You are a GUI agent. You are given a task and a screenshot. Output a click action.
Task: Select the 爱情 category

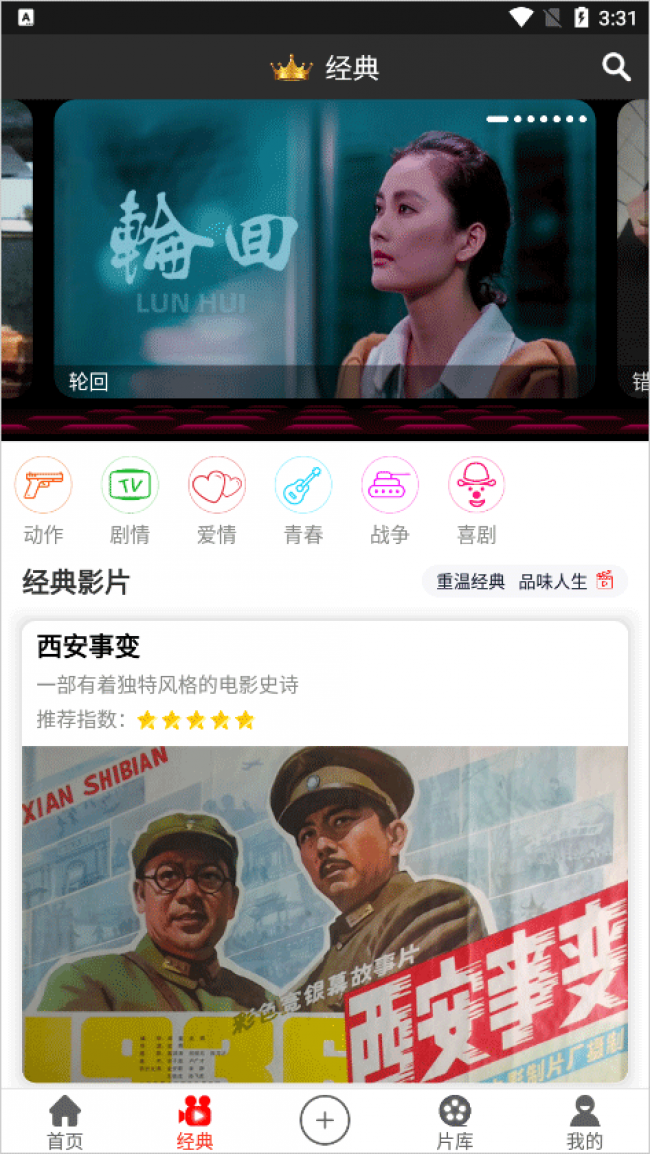click(216, 500)
